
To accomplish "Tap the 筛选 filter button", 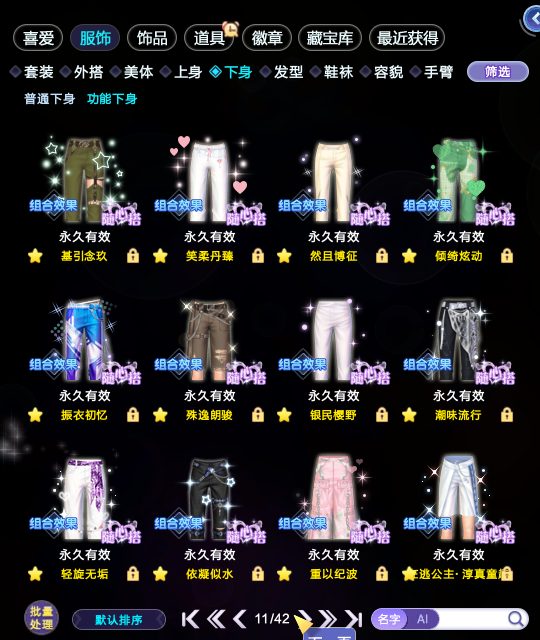I will point(498,72).
